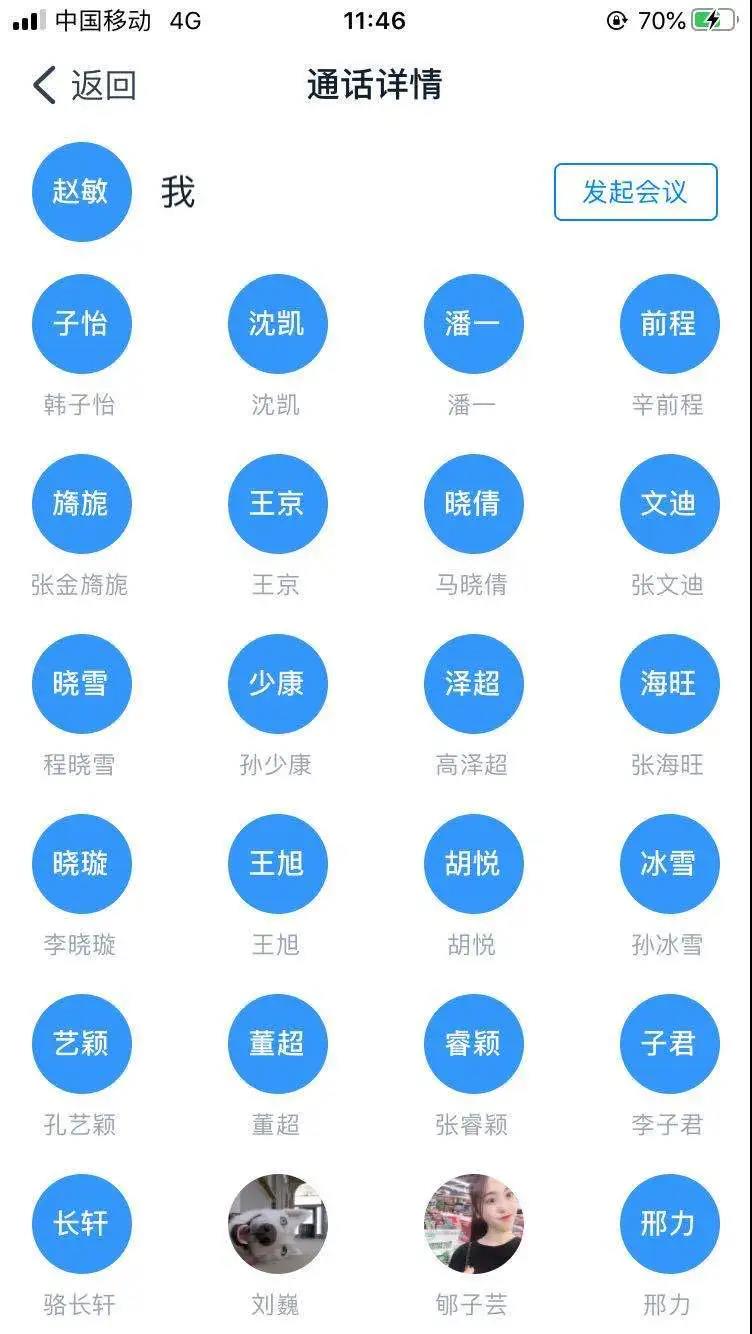Screen dimensions: 752x1334
Task: Open participant 张海旺's avatar
Action: [x=669, y=684]
